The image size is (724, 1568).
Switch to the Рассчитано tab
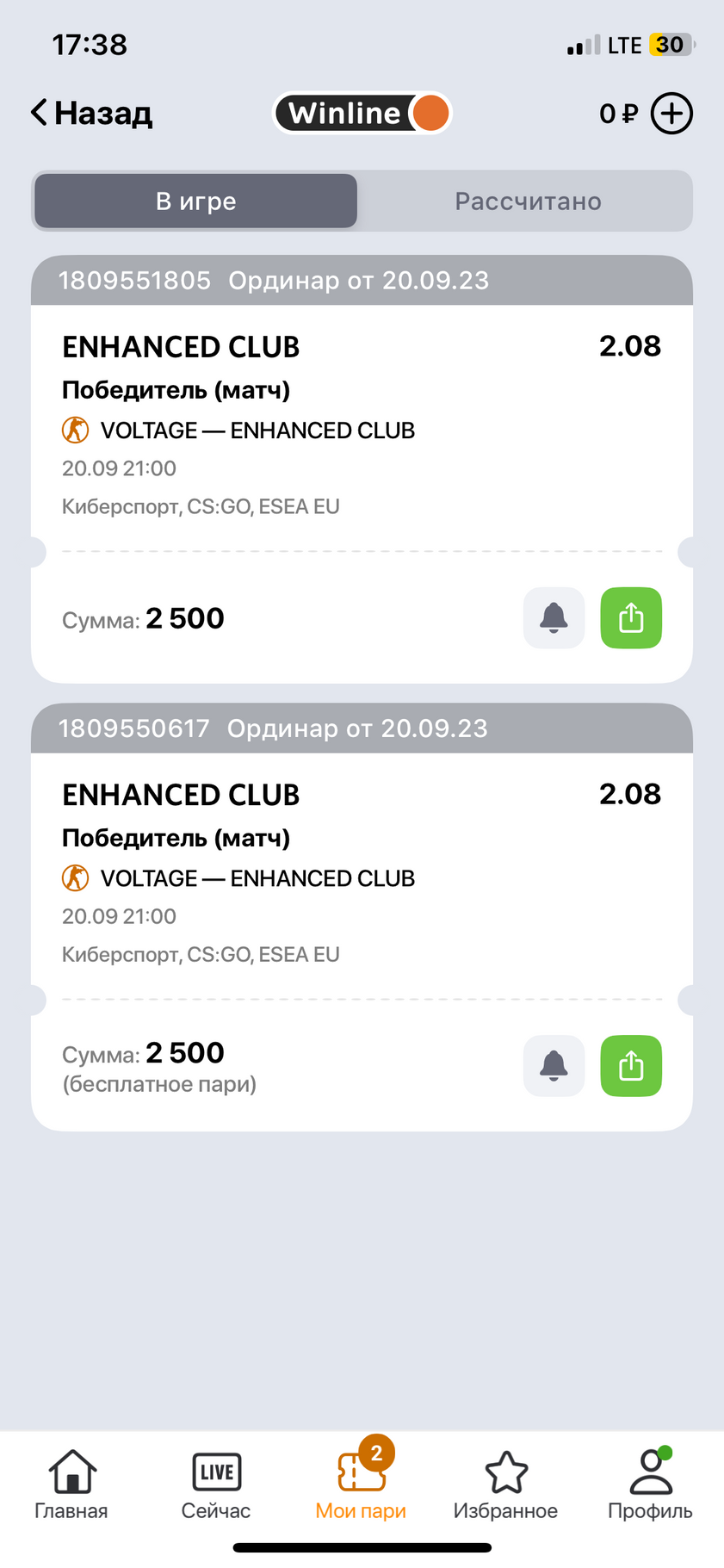click(527, 201)
